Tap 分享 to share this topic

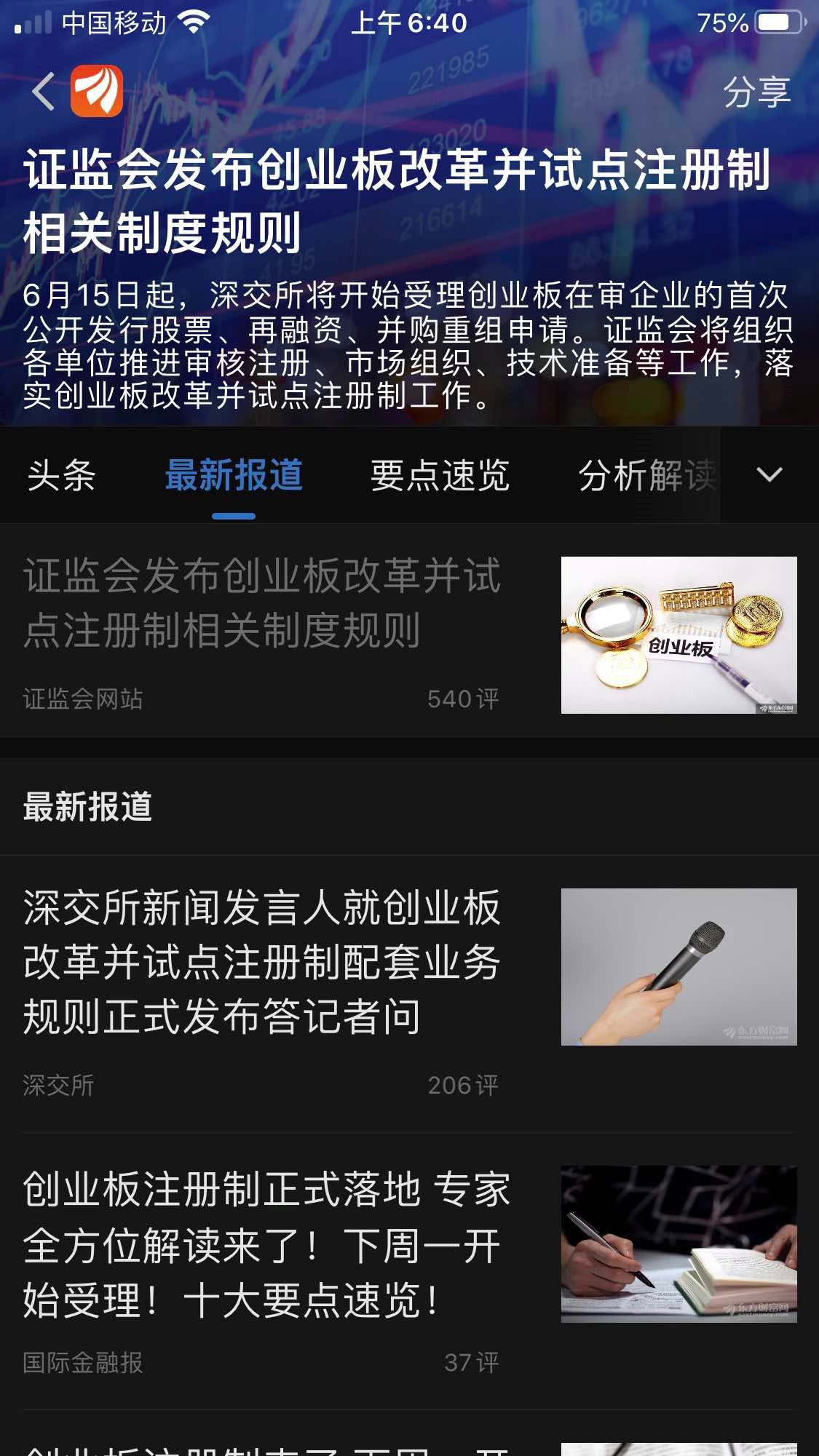[756, 92]
